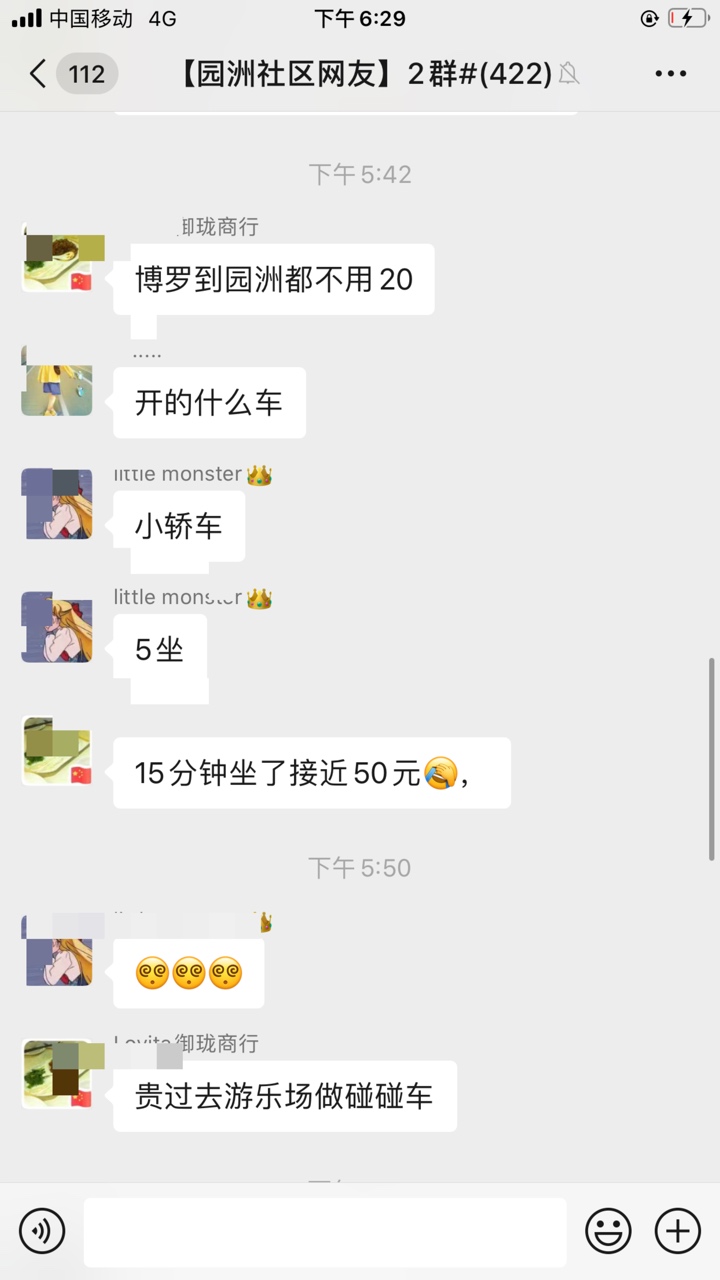Image resolution: width=720 pixels, height=1280 pixels.
Task: Open avatar next to '贵过去游乐场做碰碰车' message
Action: 57,1075
